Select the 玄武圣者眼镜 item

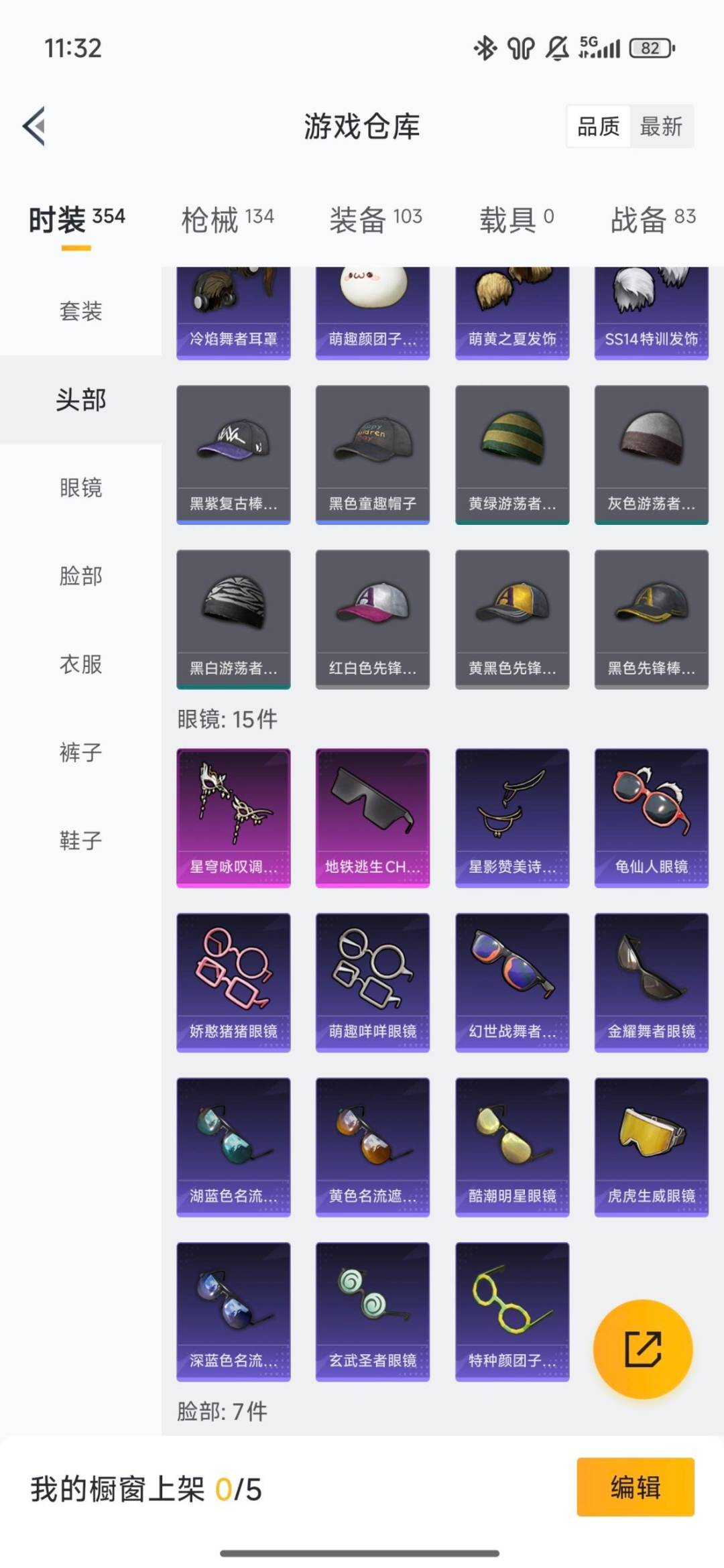click(x=371, y=1311)
